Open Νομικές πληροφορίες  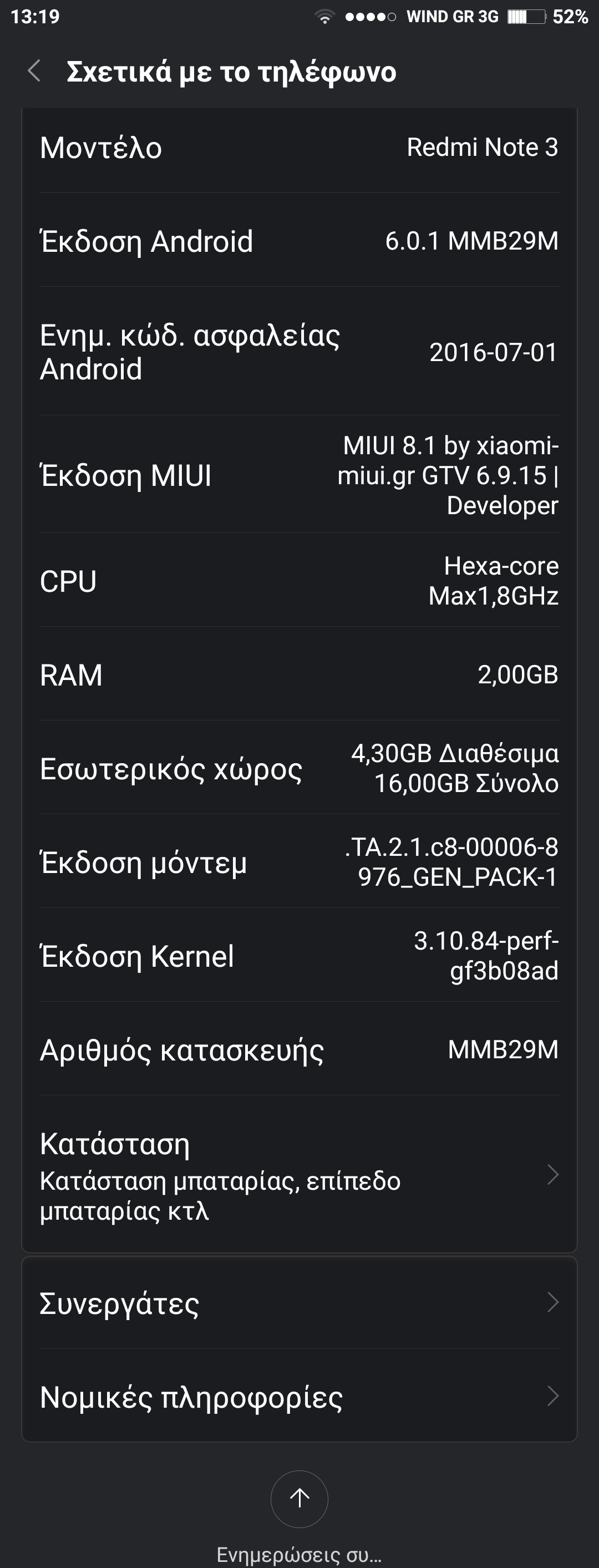point(299,1397)
